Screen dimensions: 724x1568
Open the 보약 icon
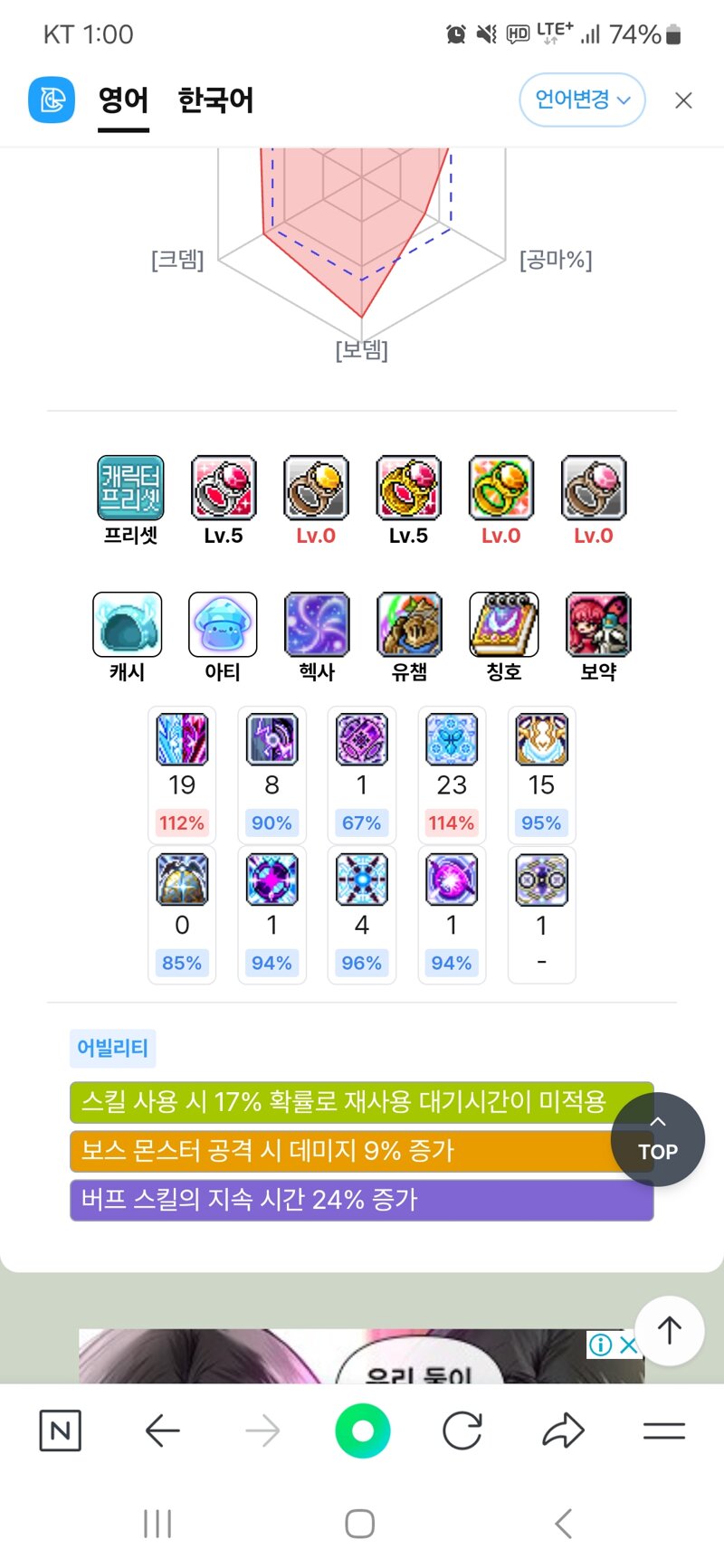click(x=598, y=625)
